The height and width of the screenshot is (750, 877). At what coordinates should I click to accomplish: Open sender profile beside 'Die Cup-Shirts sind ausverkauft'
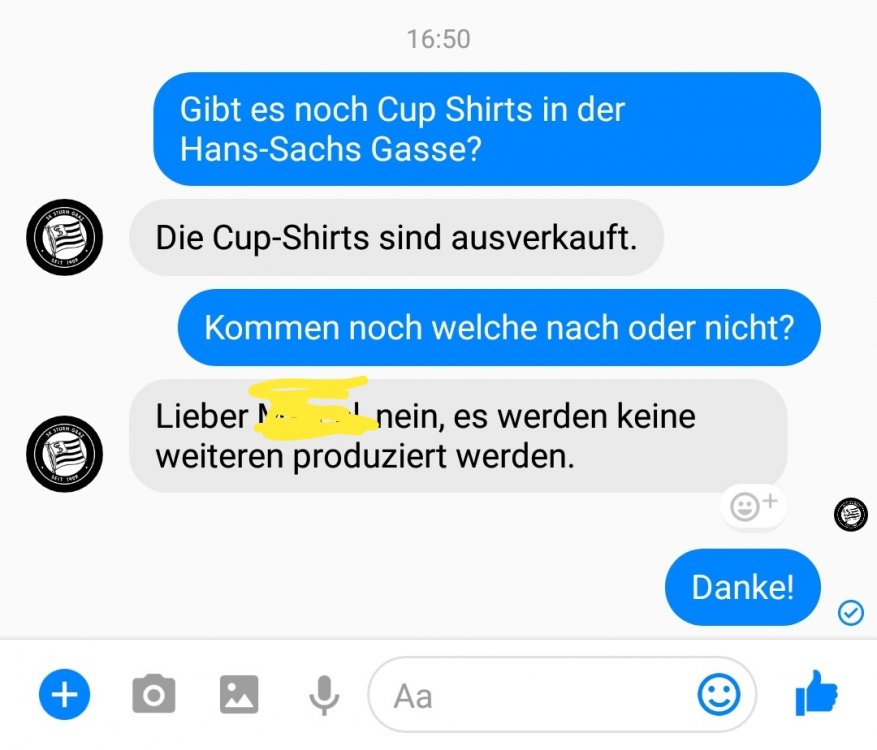tap(64, 237)
